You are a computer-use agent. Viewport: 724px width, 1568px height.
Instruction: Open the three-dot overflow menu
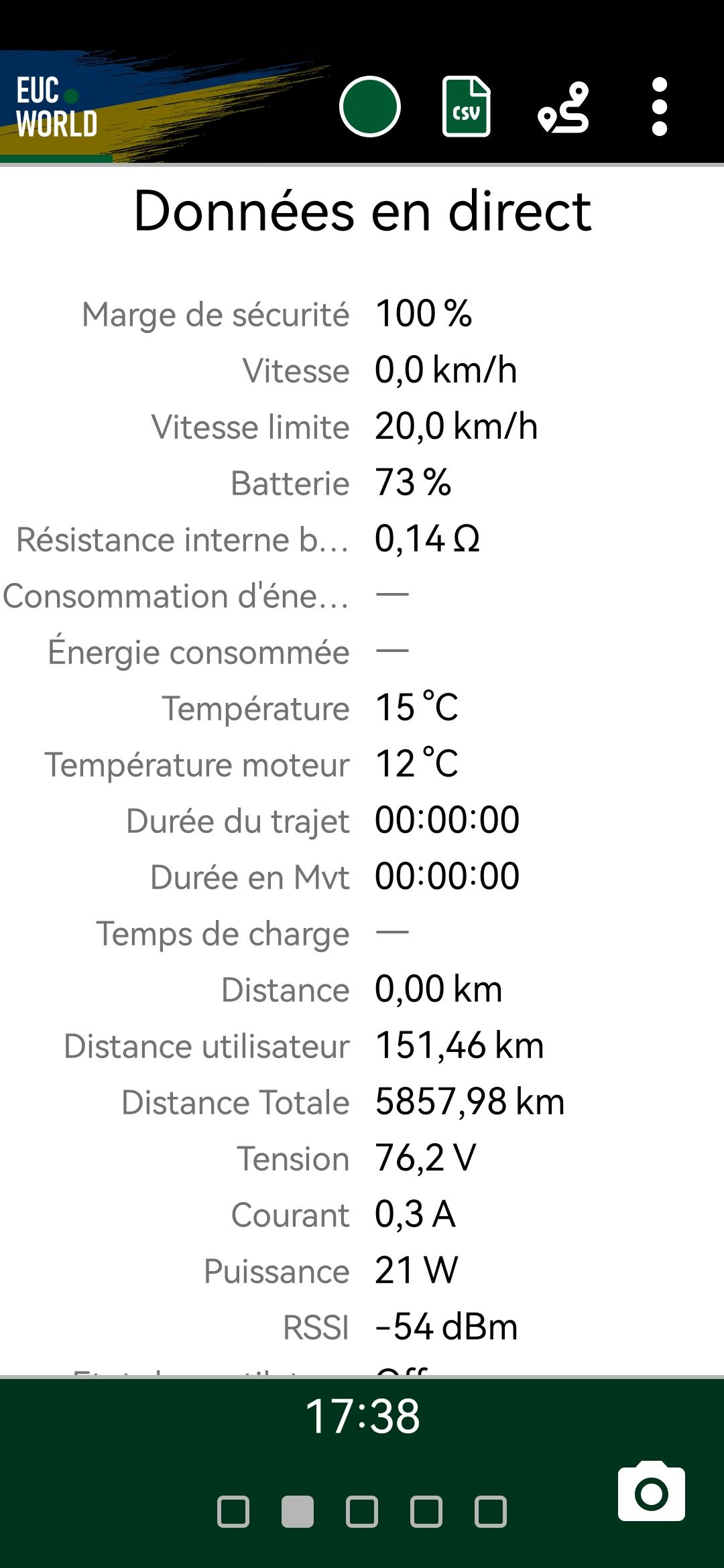[660, 107]
